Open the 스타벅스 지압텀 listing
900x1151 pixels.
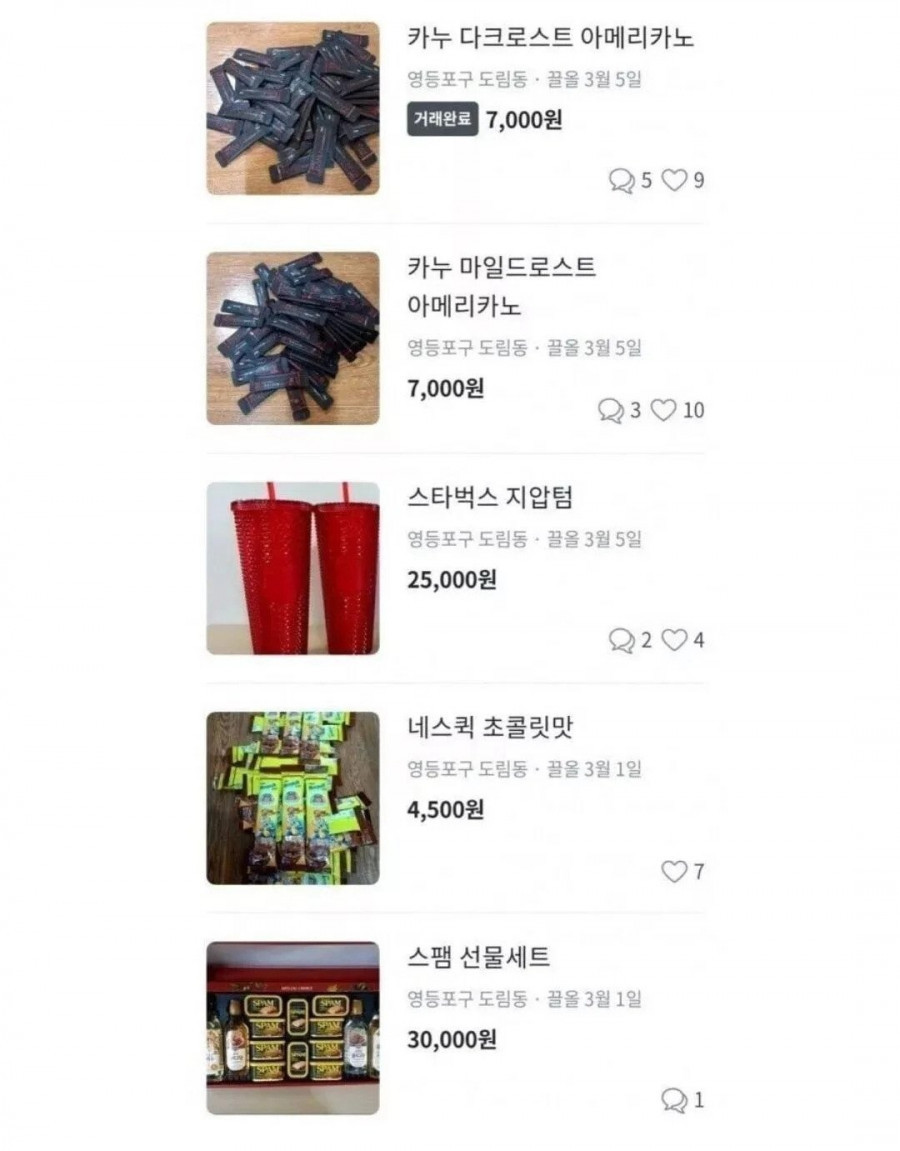tap(490, 497)
